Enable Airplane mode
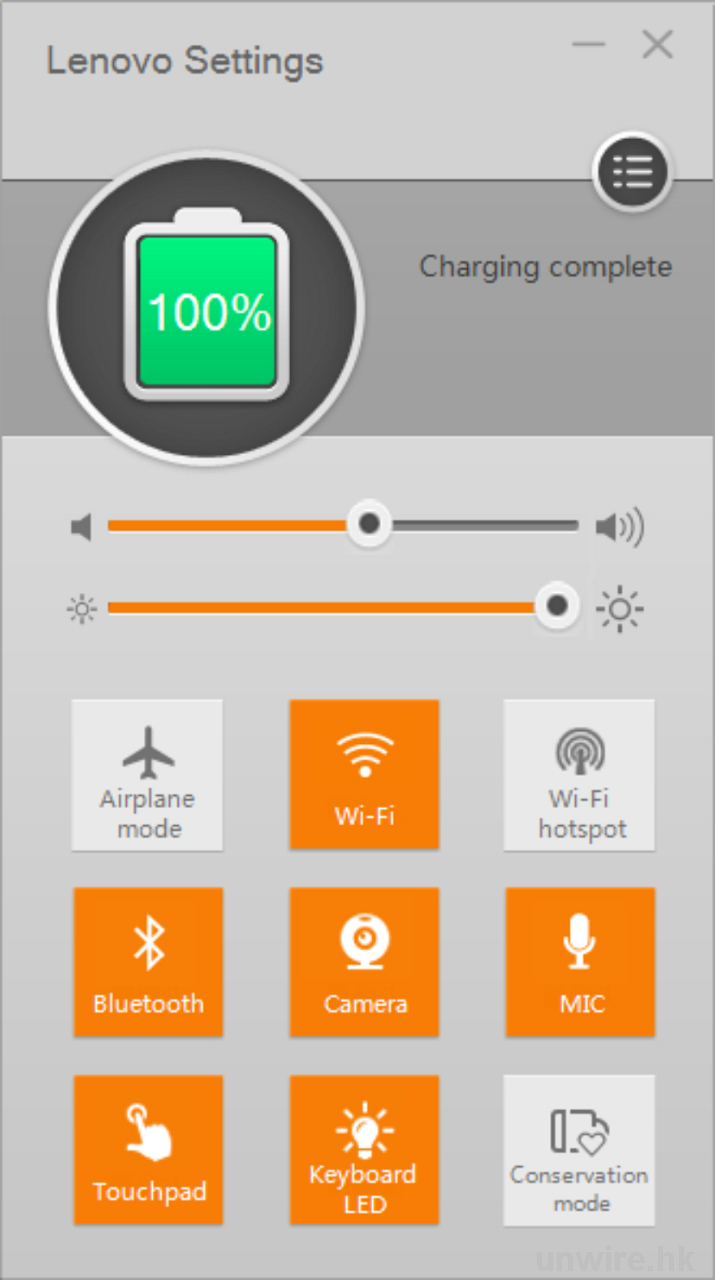The height and width of the screenshot is (1280, 715). click(148, 775)
